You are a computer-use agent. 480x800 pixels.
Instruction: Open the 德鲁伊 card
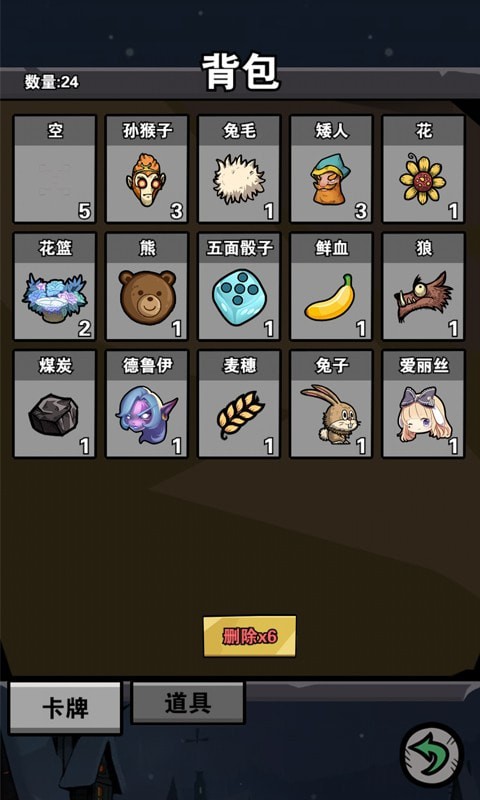tap(147, 404)
